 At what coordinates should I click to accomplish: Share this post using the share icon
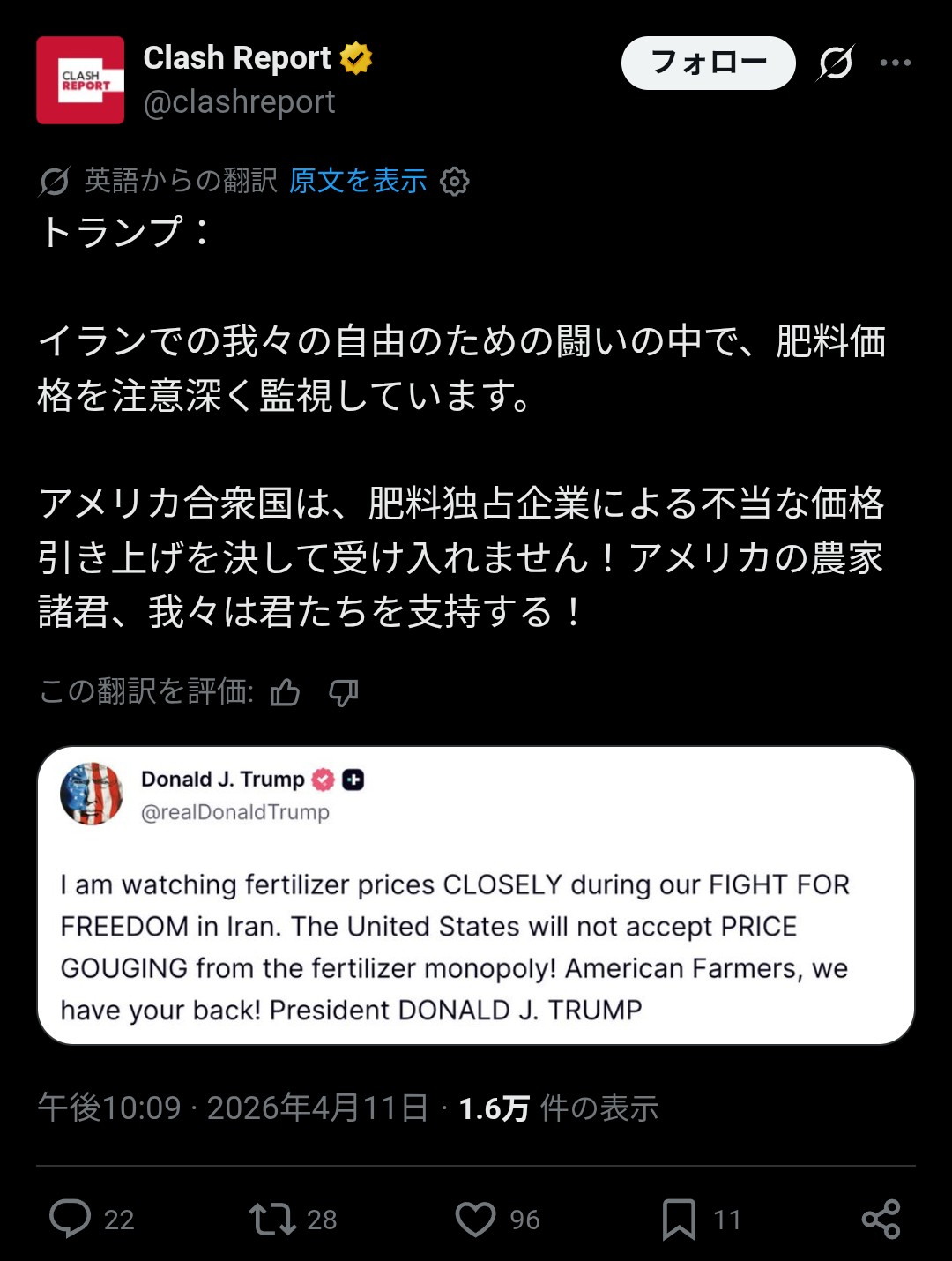881,1219
